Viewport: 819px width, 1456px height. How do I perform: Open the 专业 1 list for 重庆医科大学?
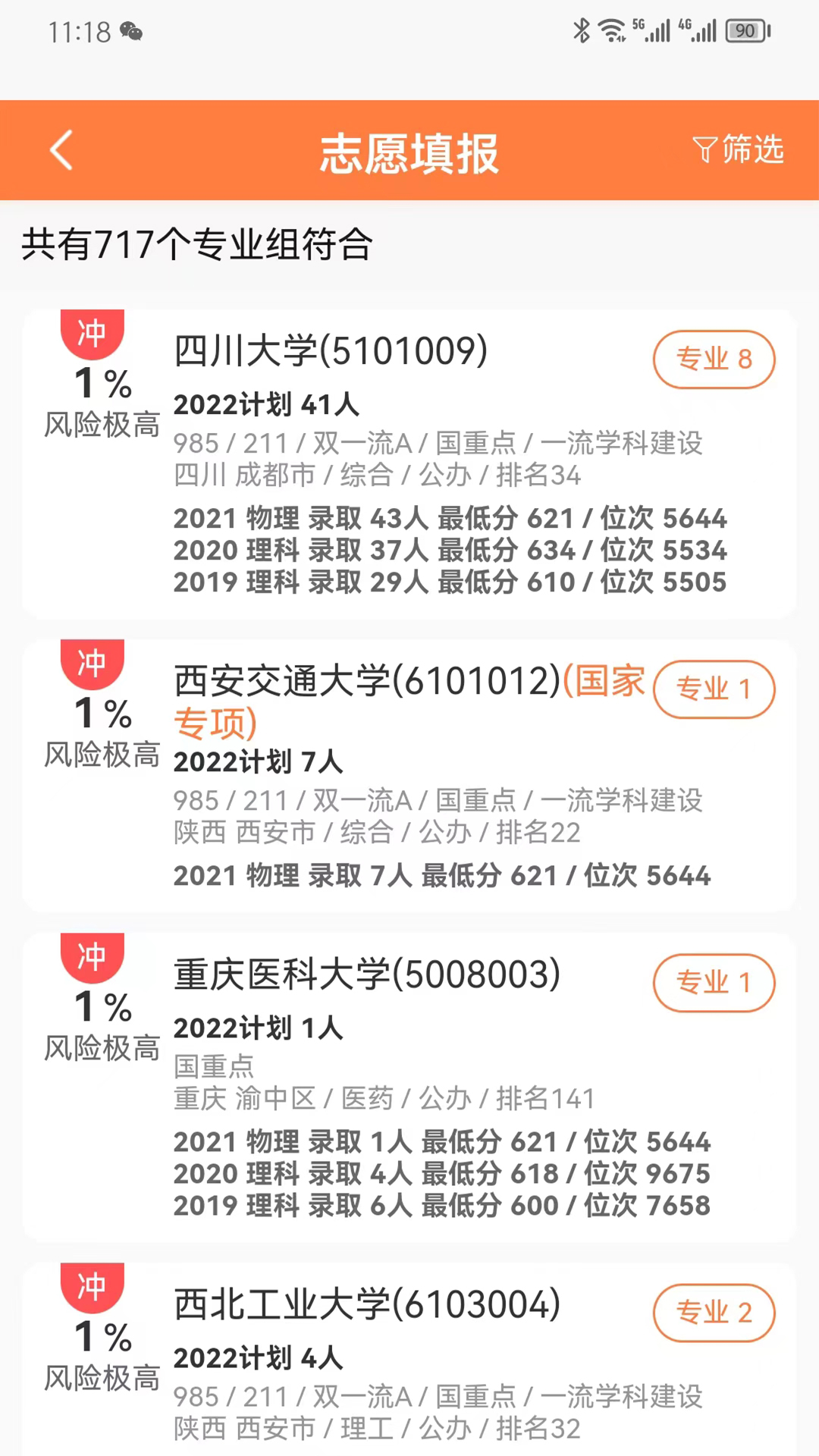[714, 983]
